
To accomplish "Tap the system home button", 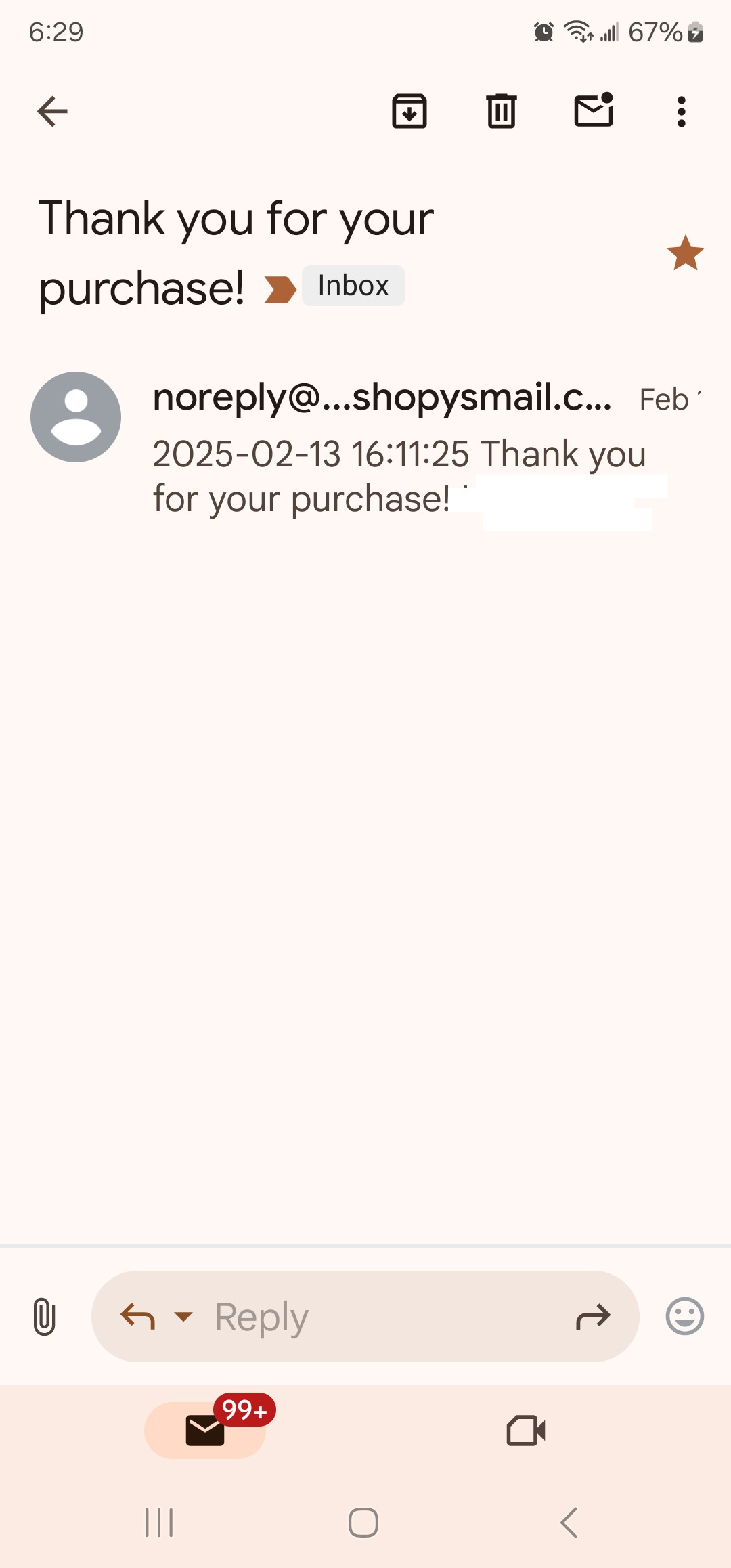I will [363, 1523].
